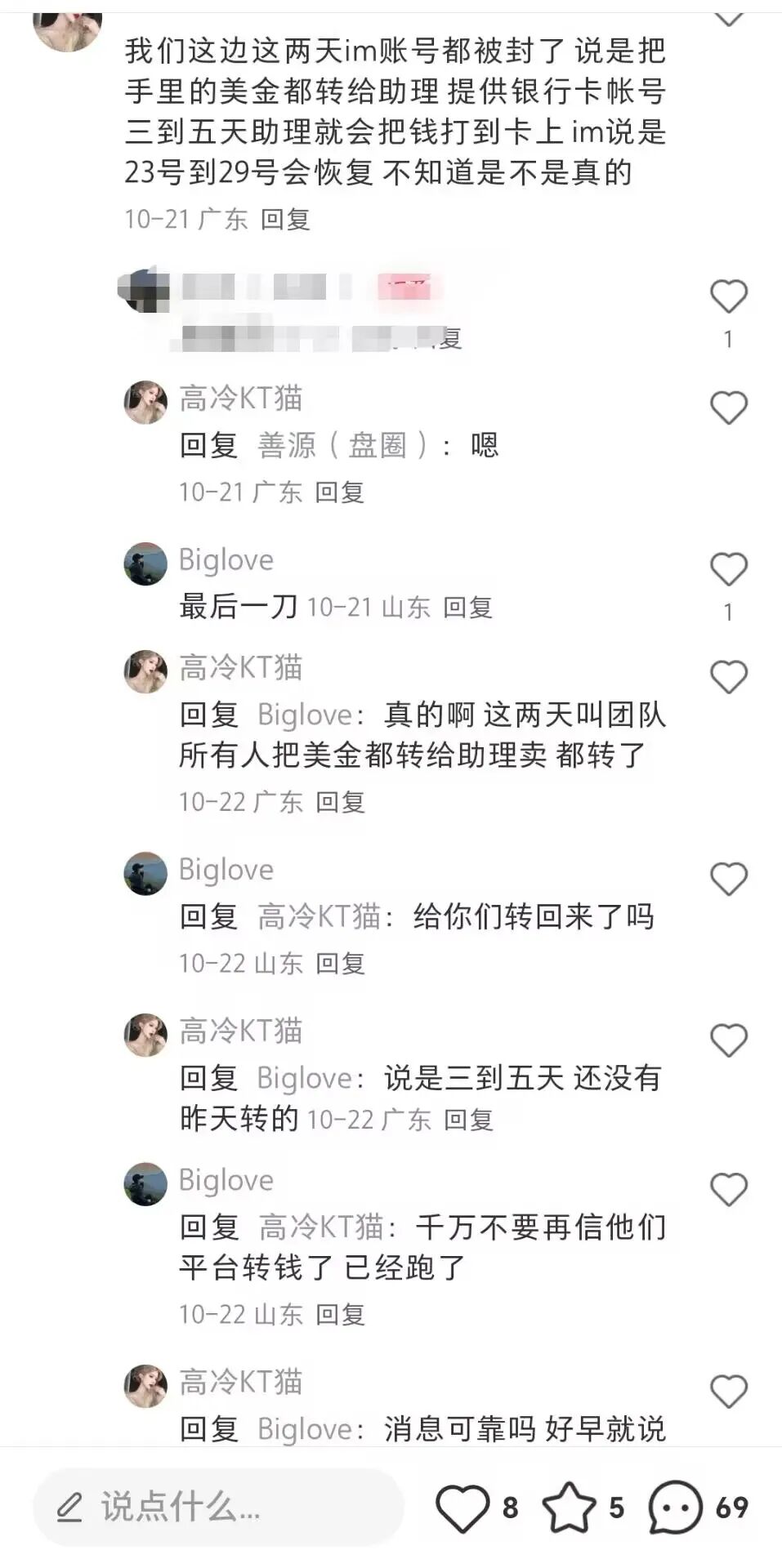782x1568 pixels.
Task: Open the mentioned user 善源（盘圈）profile
Action: (342, 446)
